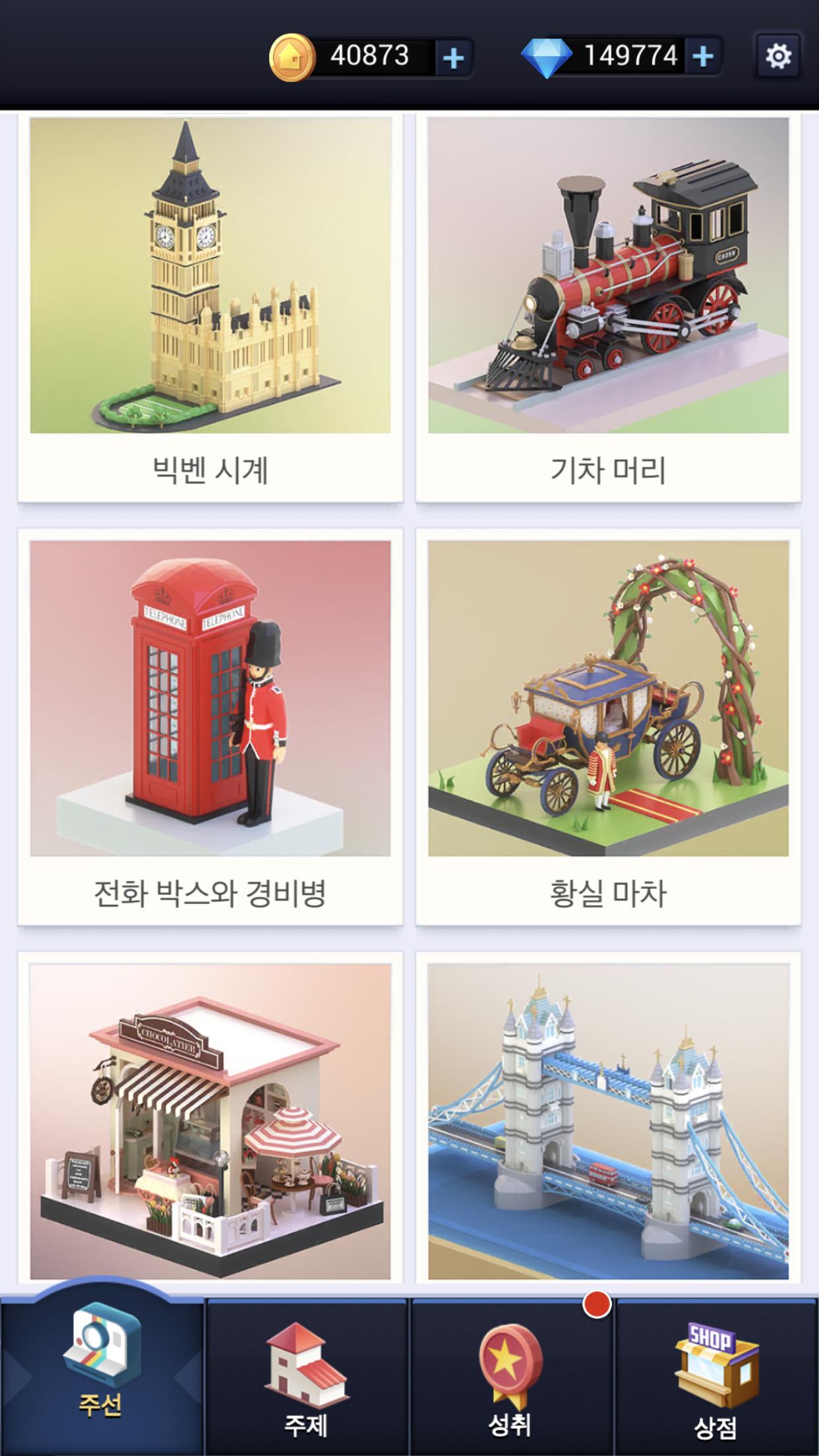Open the 황실 마차 carriage card

pos(608,727)
